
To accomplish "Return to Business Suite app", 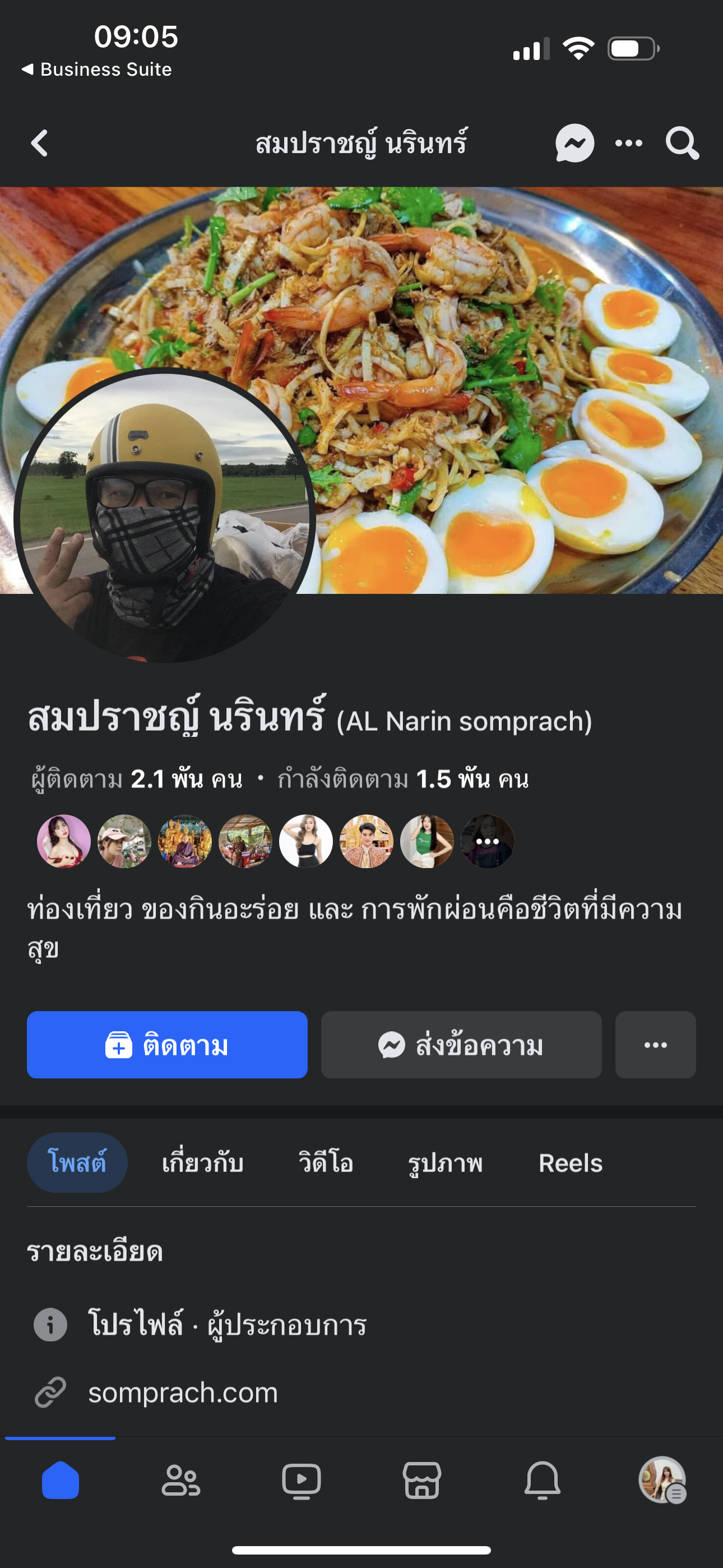I will click(x=98, y=70).
